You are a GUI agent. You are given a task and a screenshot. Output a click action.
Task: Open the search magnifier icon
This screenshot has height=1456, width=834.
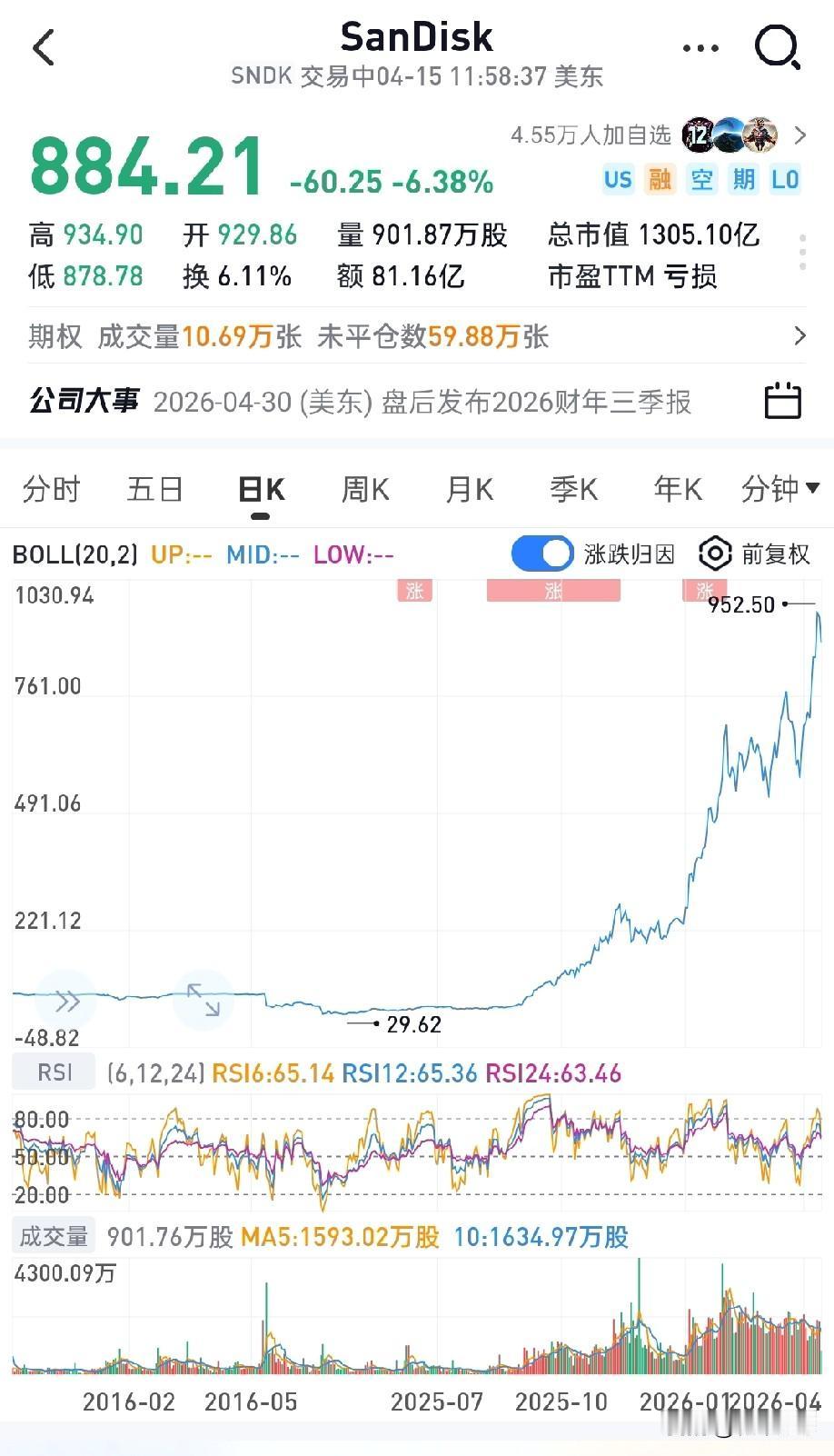(x=778, y=47)
